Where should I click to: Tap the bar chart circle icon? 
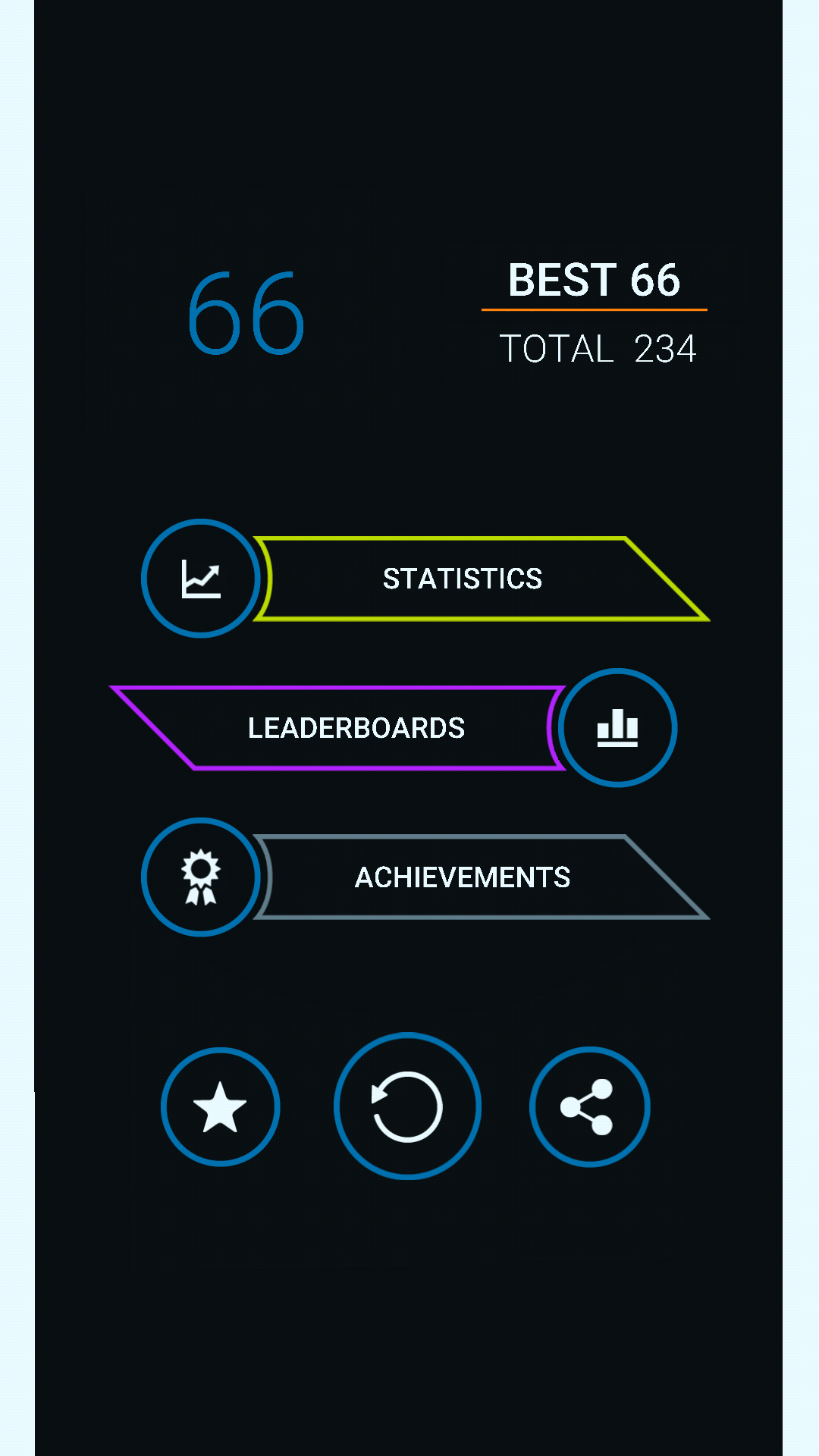point(618,728)
